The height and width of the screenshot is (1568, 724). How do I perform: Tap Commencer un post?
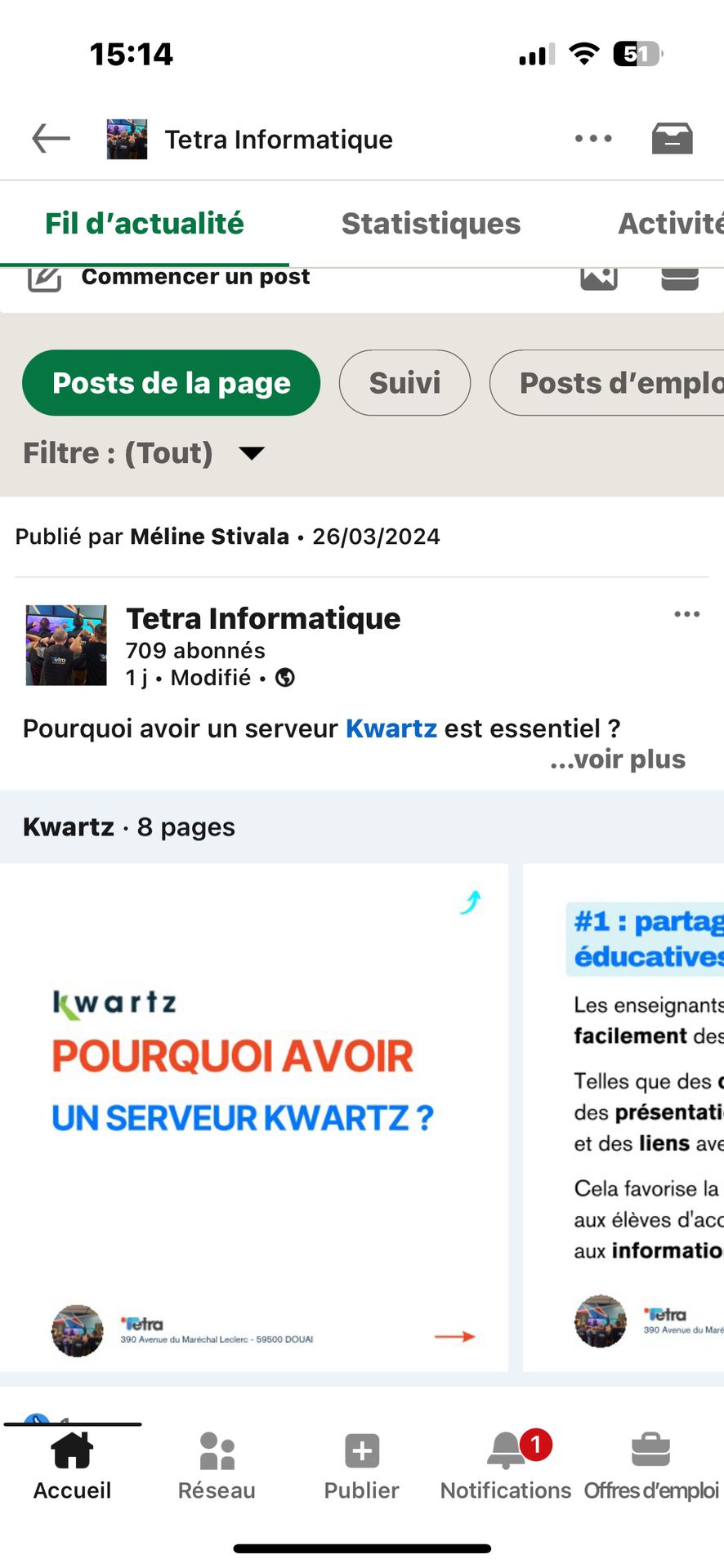pos(195,277)
